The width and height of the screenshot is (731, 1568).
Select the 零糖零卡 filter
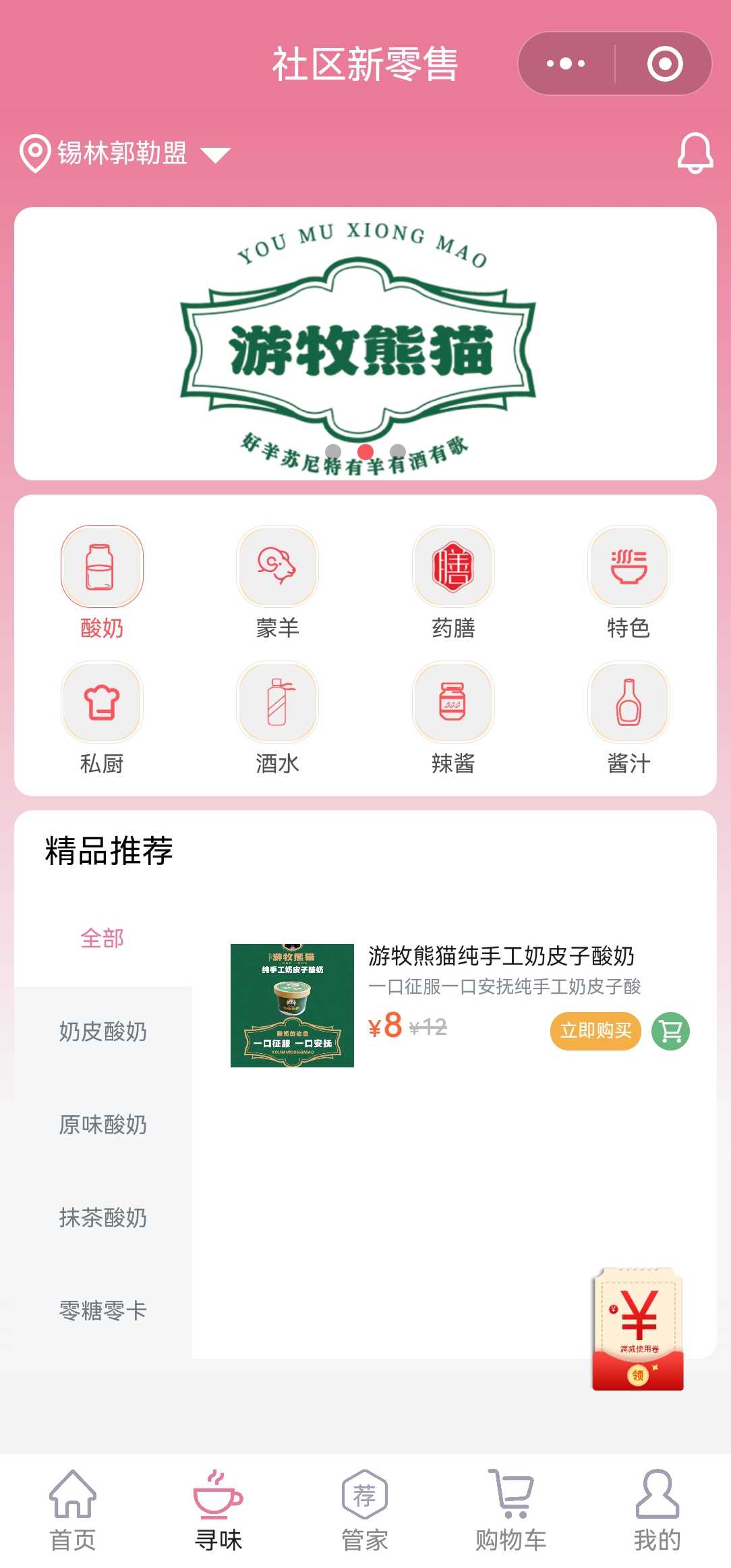(103, 1311)
